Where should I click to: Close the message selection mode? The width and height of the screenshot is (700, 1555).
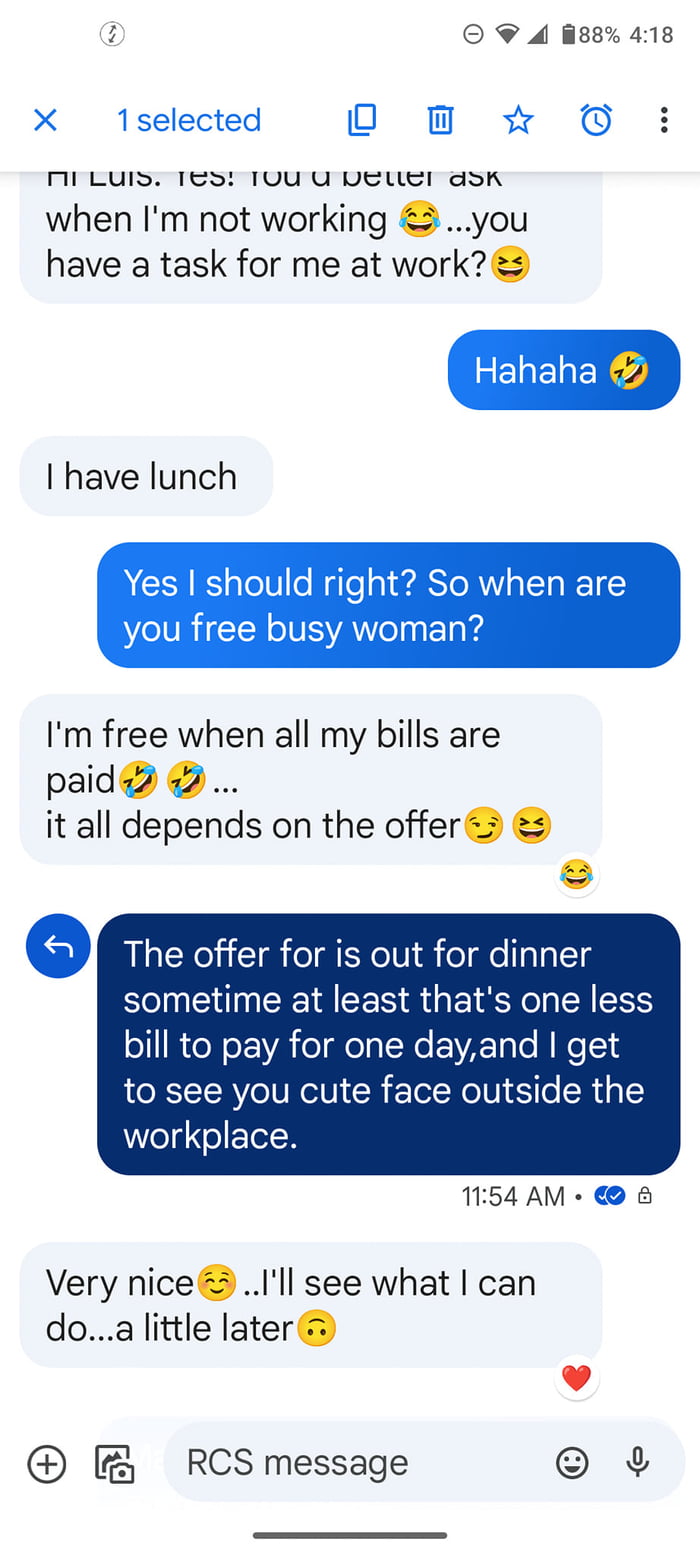pos(45,121)
